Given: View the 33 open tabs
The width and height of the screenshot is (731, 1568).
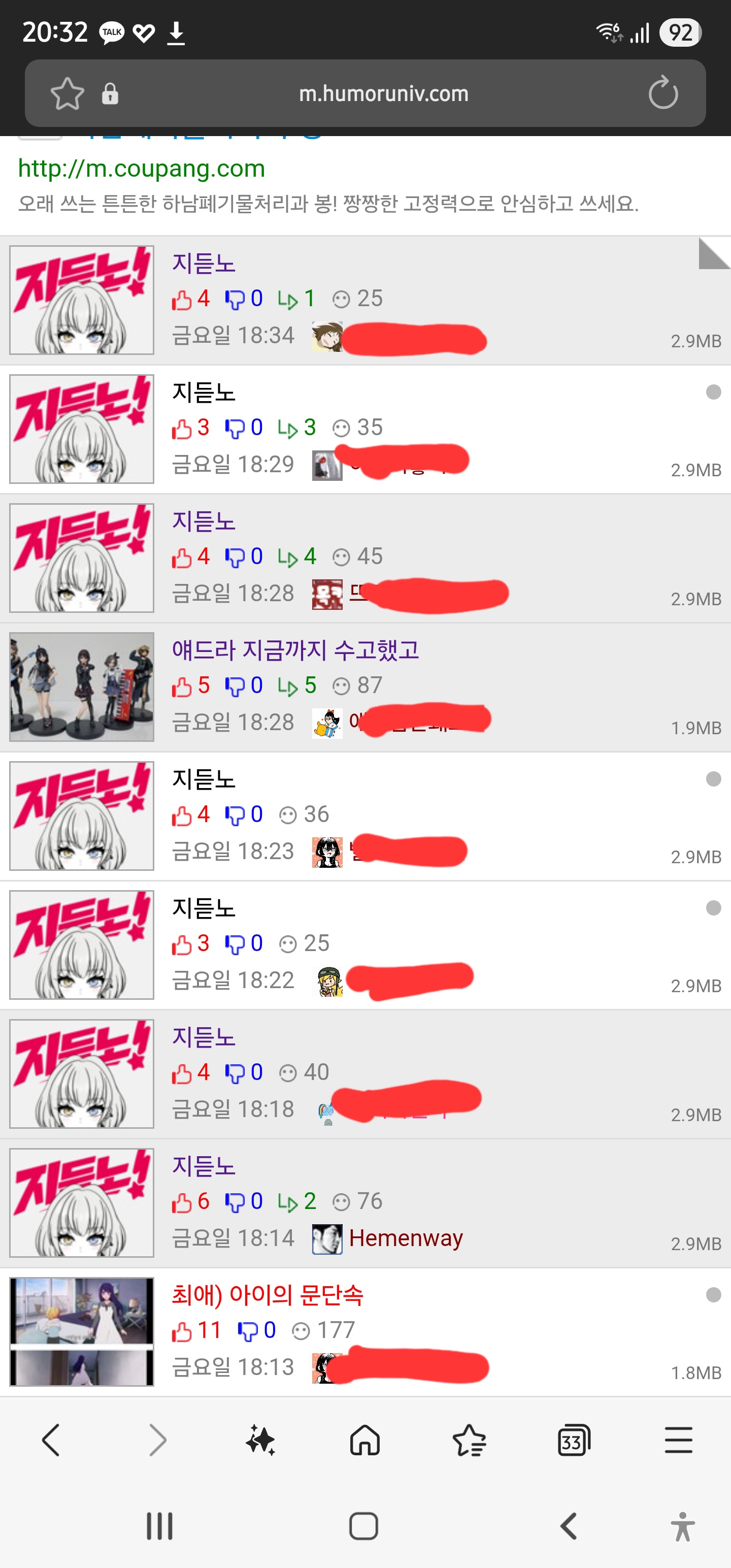Looking at the screenshot, I should coord(573,1440).
